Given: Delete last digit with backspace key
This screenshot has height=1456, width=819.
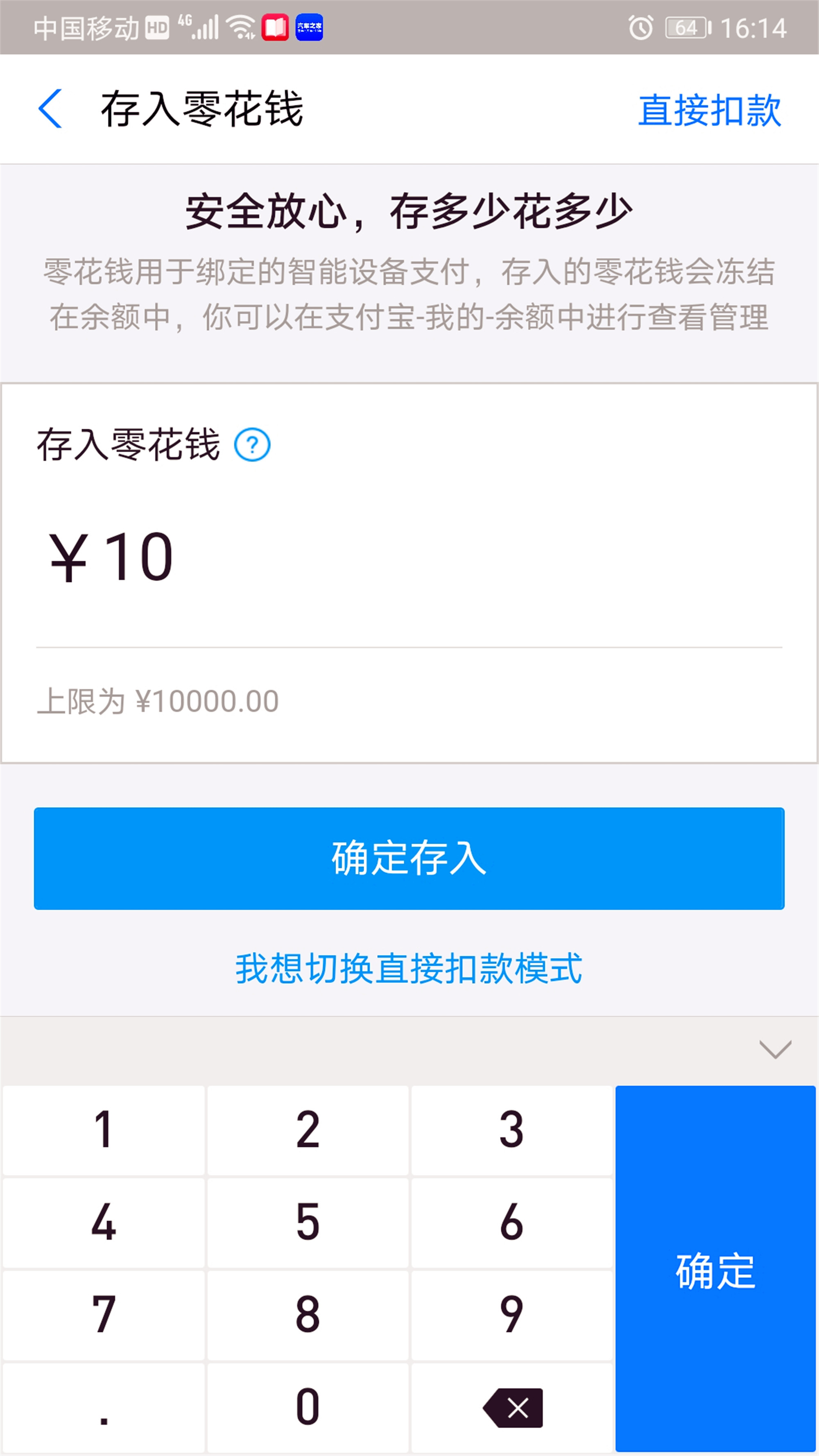Looking at the screenshot, I should [511, 1407].
